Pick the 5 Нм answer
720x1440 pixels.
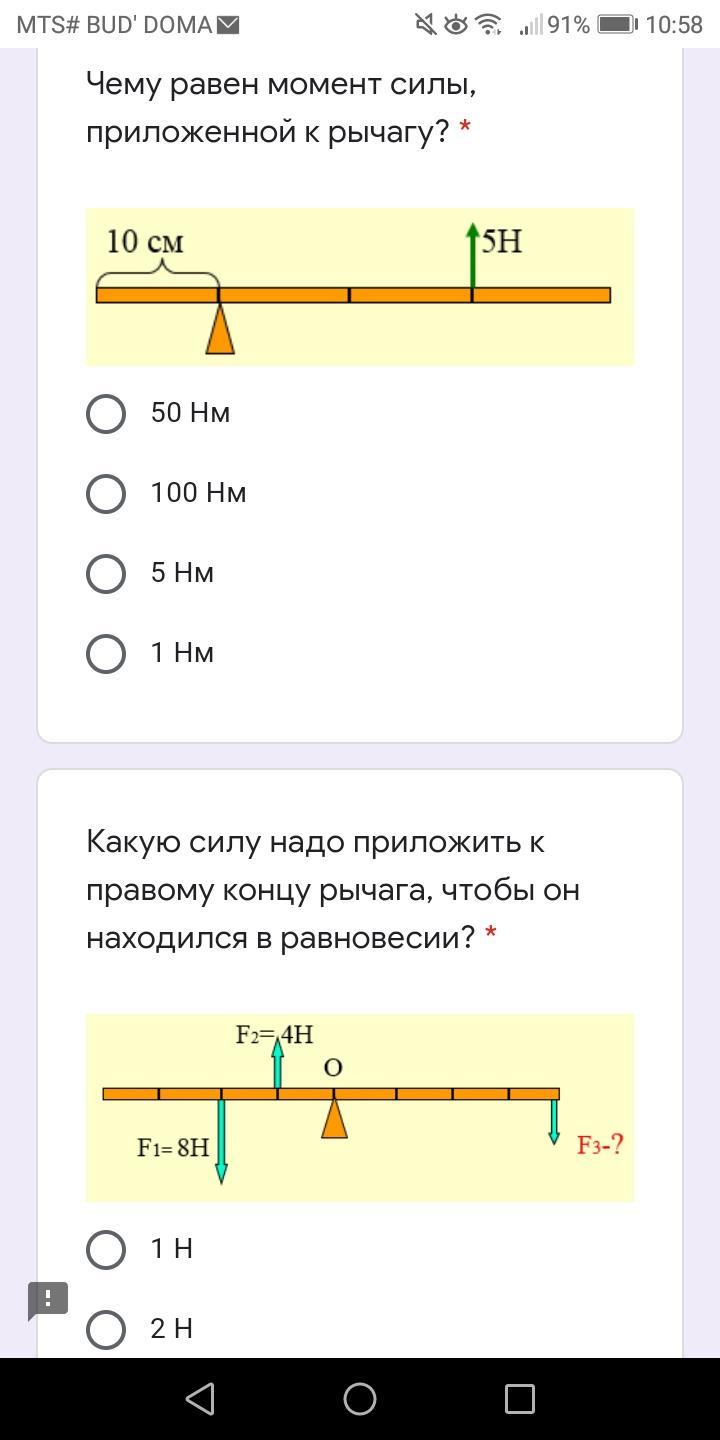(106, 573)
